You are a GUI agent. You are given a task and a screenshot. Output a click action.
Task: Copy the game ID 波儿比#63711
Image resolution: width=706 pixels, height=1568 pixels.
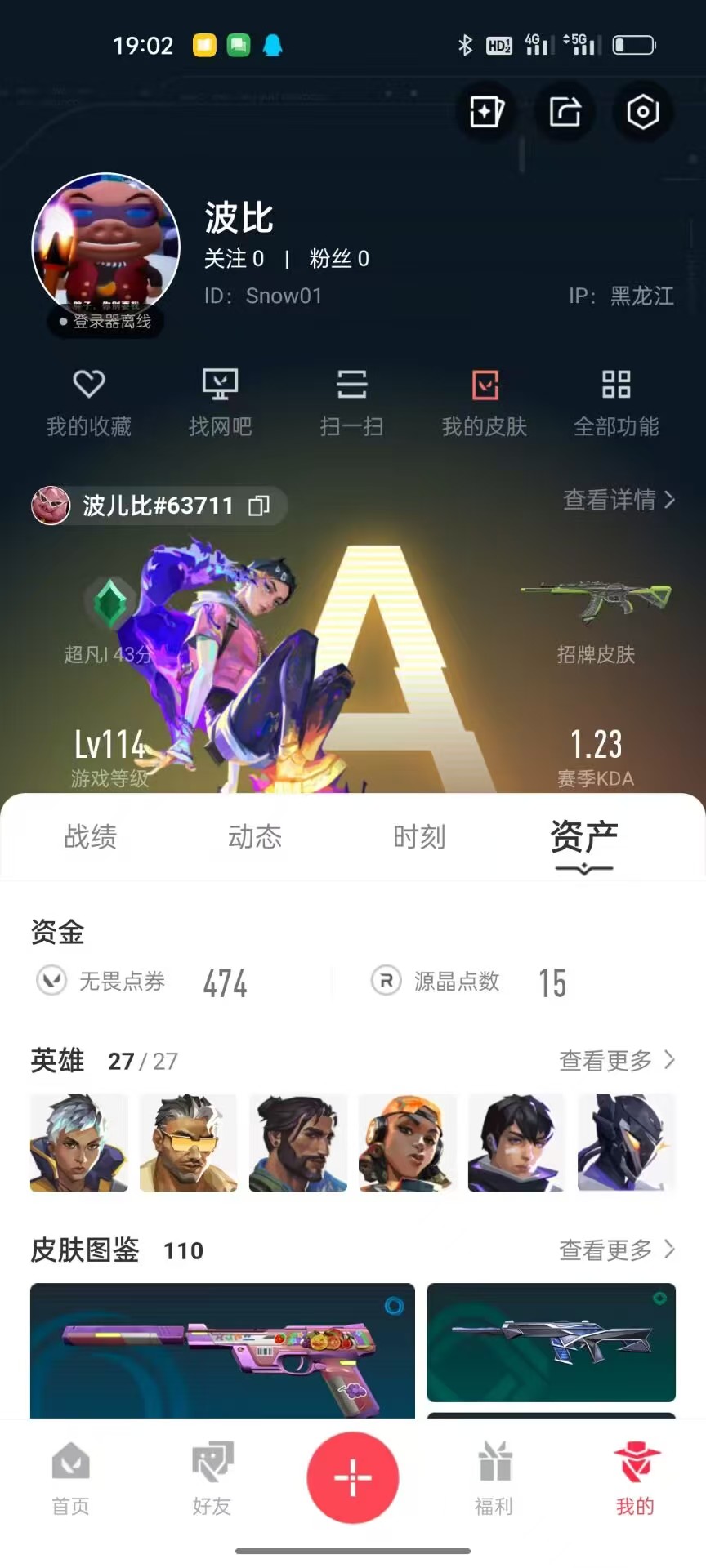click(x=259, y=506)
